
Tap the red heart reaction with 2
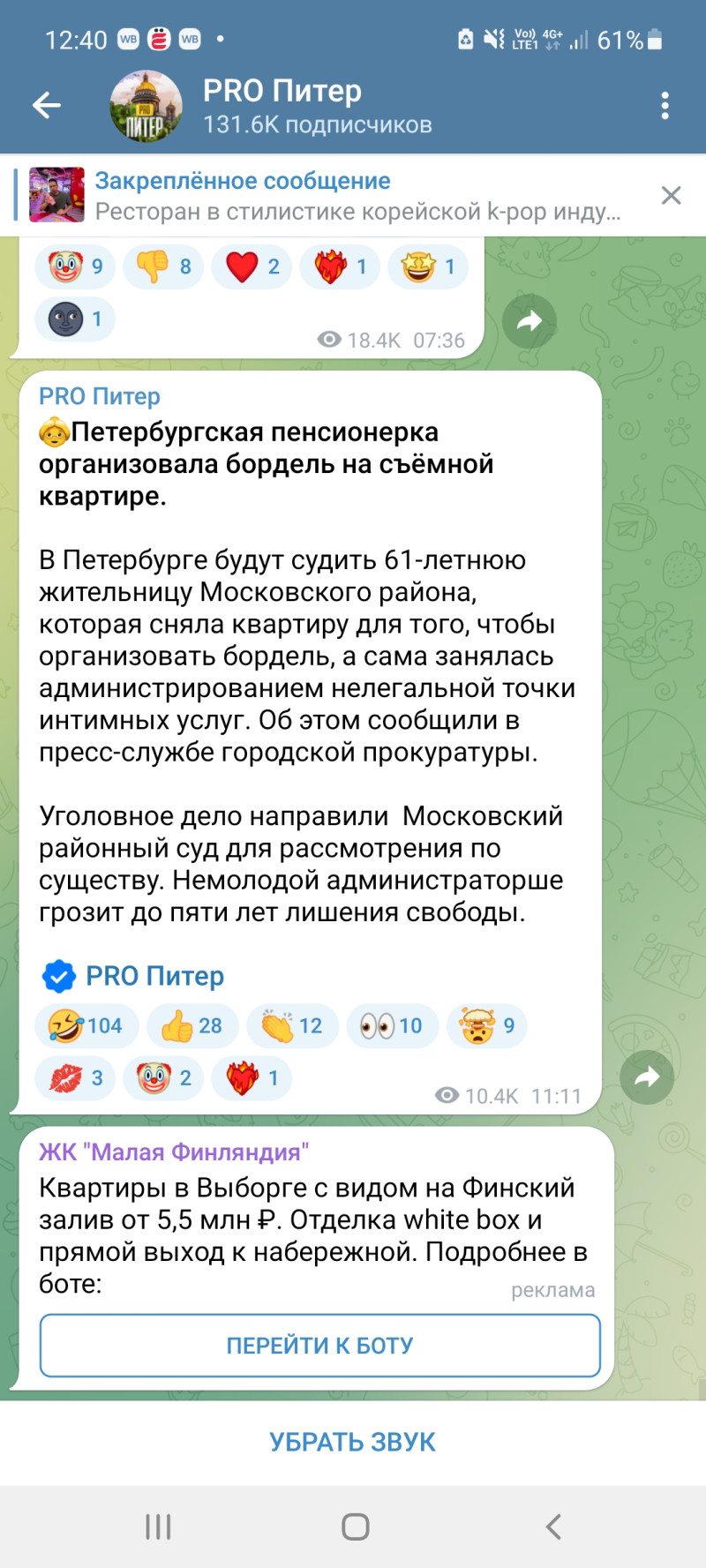click(x=252, y=266)
